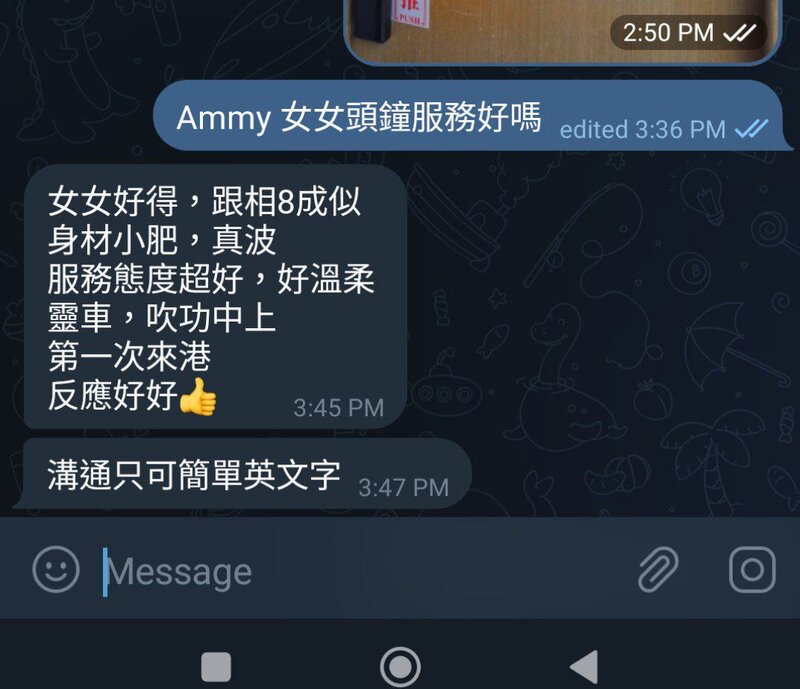Open recent apps with square button

click(216, 666)
